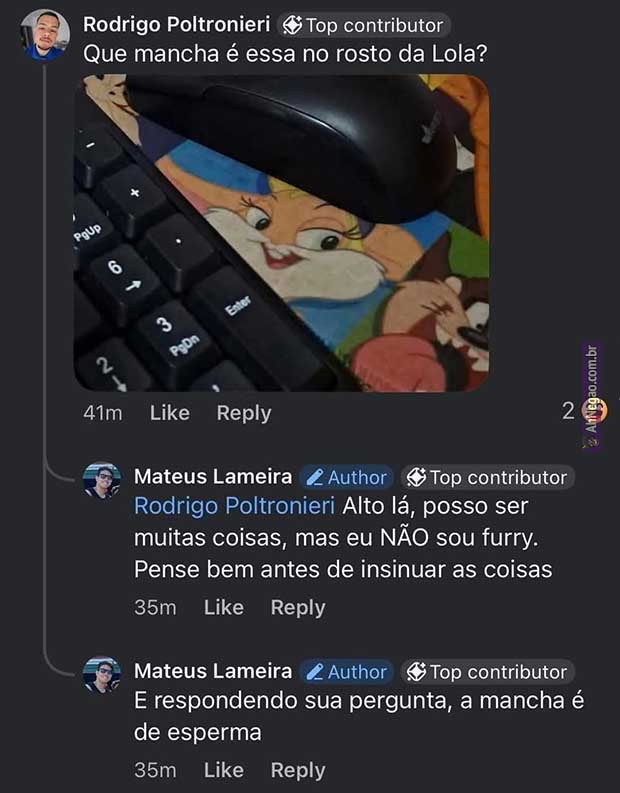Like the reply starting 'Alto lá'
The width and height of the screenshot is (620, 793).
tap(223, 607)
